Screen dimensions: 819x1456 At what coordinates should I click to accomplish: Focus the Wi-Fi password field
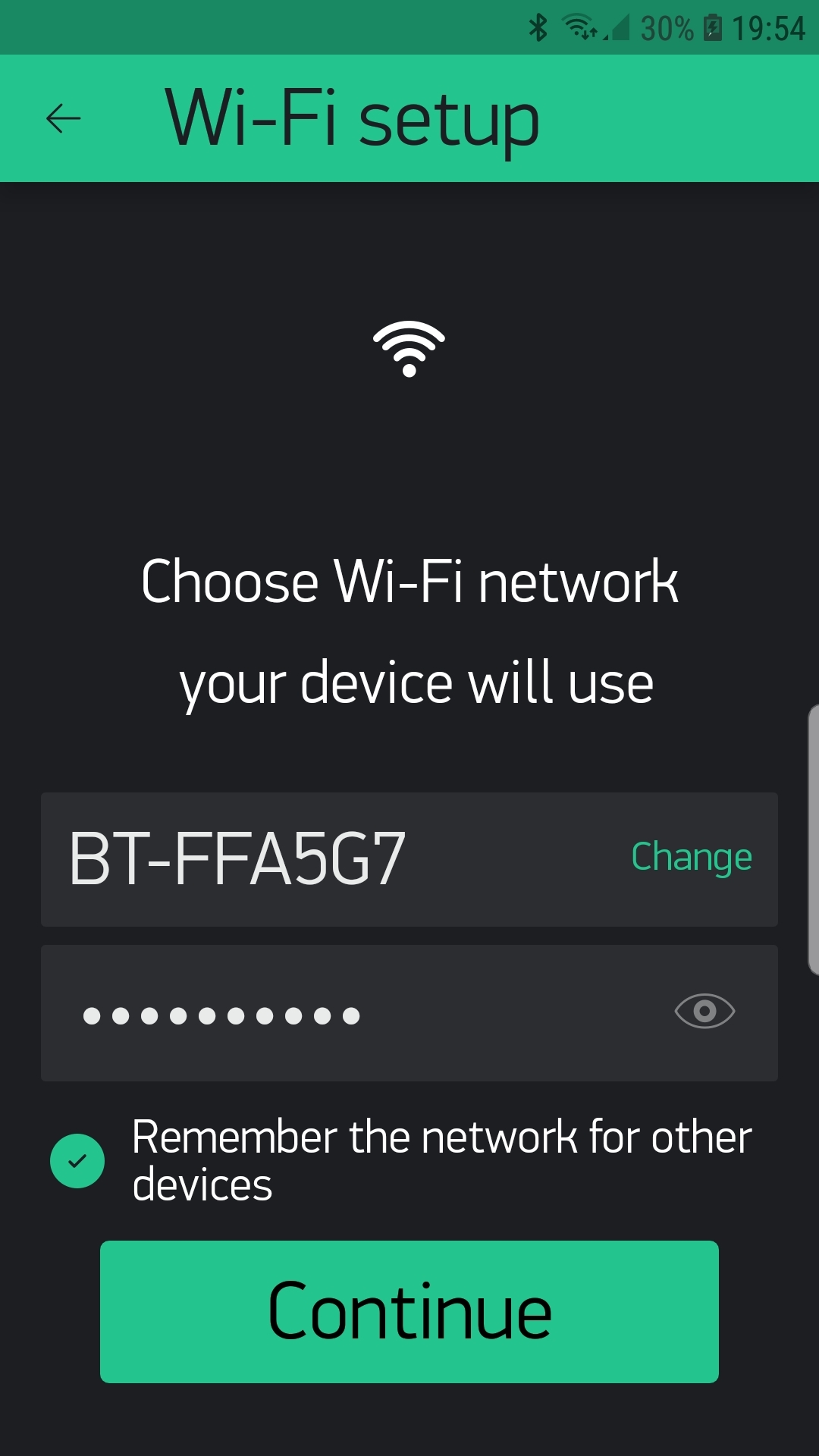[341, 1014]
